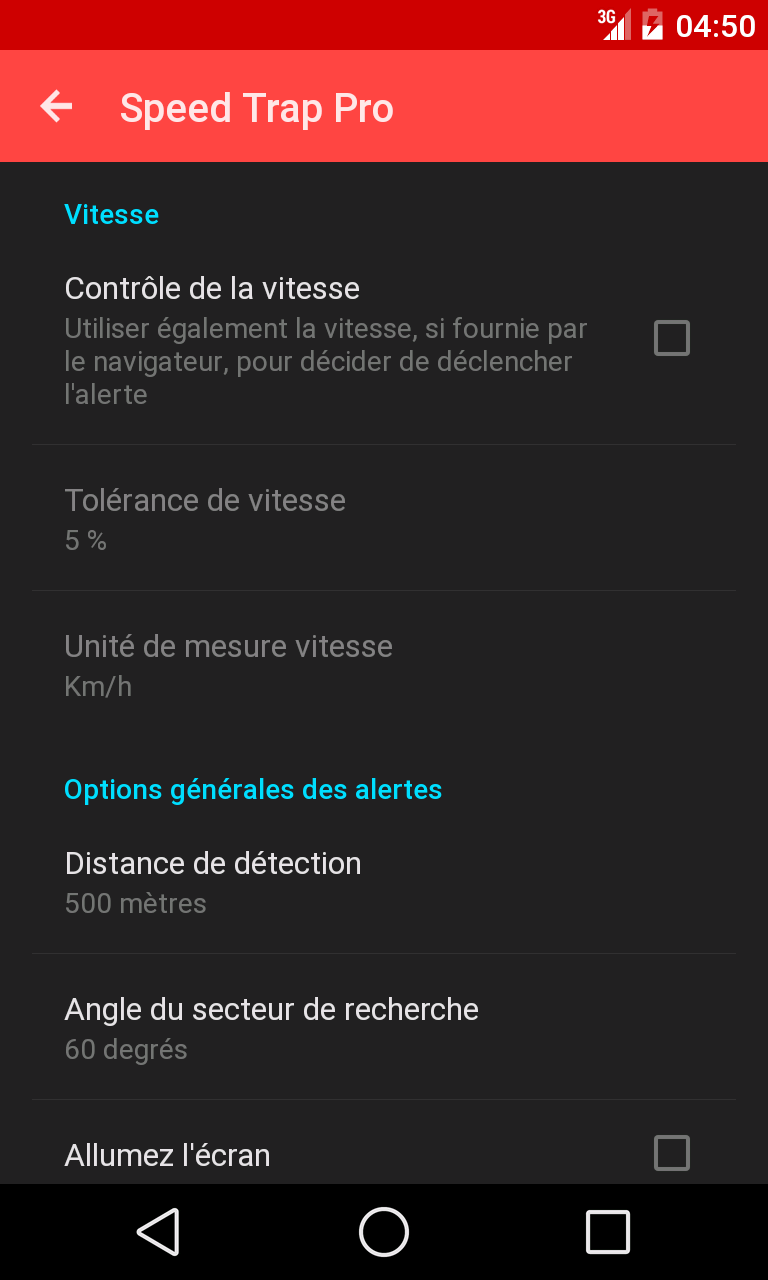Open the recent apps overview
768x1280 pixels.
[x=607, y=1232]
